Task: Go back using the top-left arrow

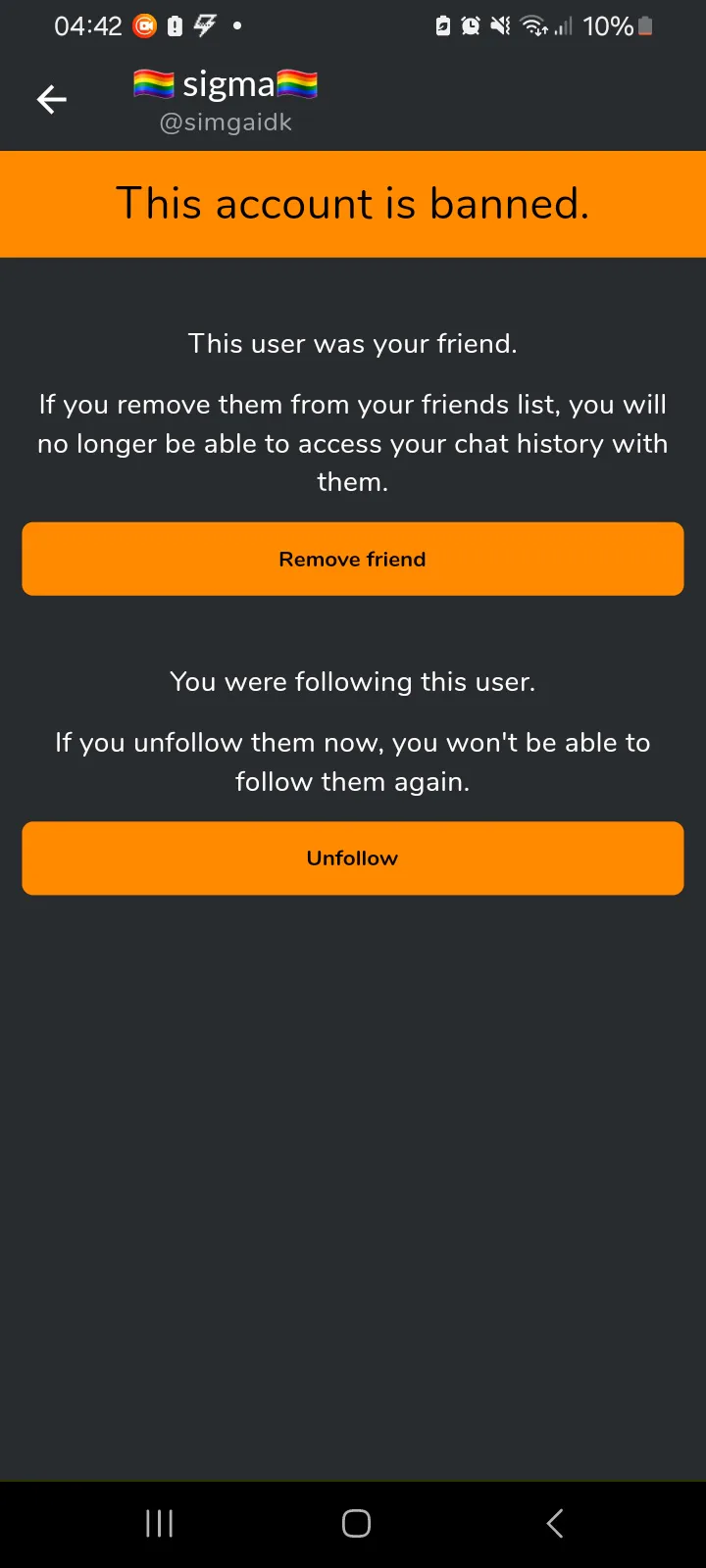Action: click(x=52, y=100)
